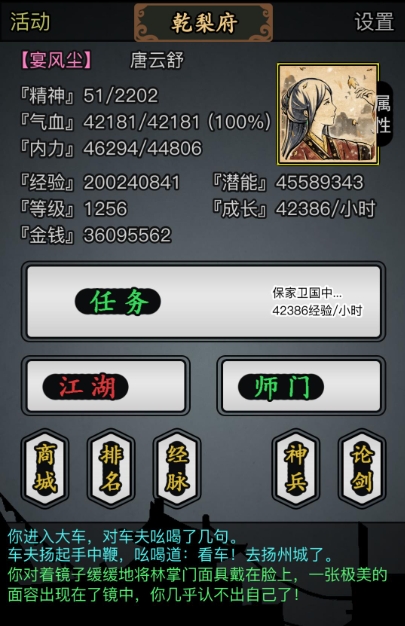Open the 活动 events menu
Viewport: 405px width, 626px height.
coord(30,21)
